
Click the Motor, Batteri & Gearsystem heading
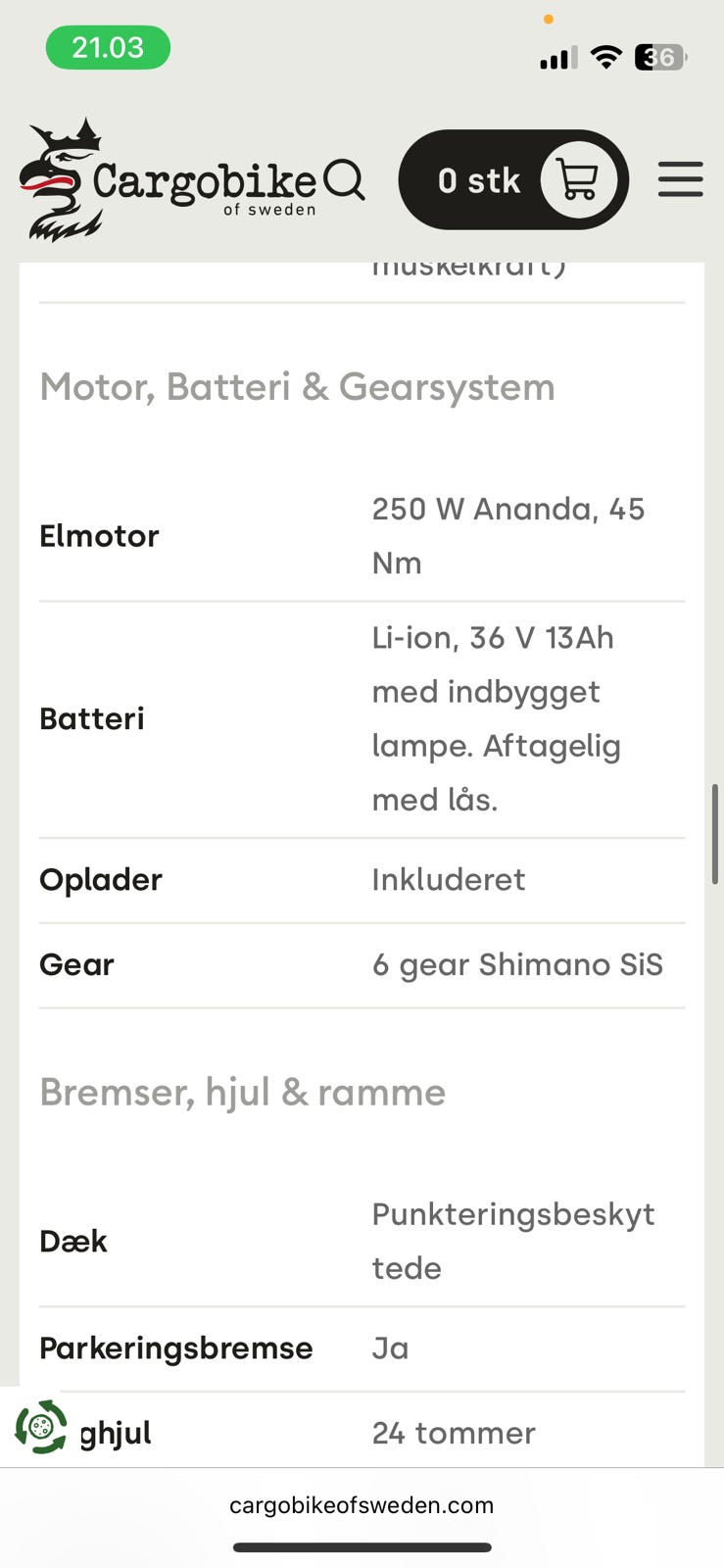[297, 387]
